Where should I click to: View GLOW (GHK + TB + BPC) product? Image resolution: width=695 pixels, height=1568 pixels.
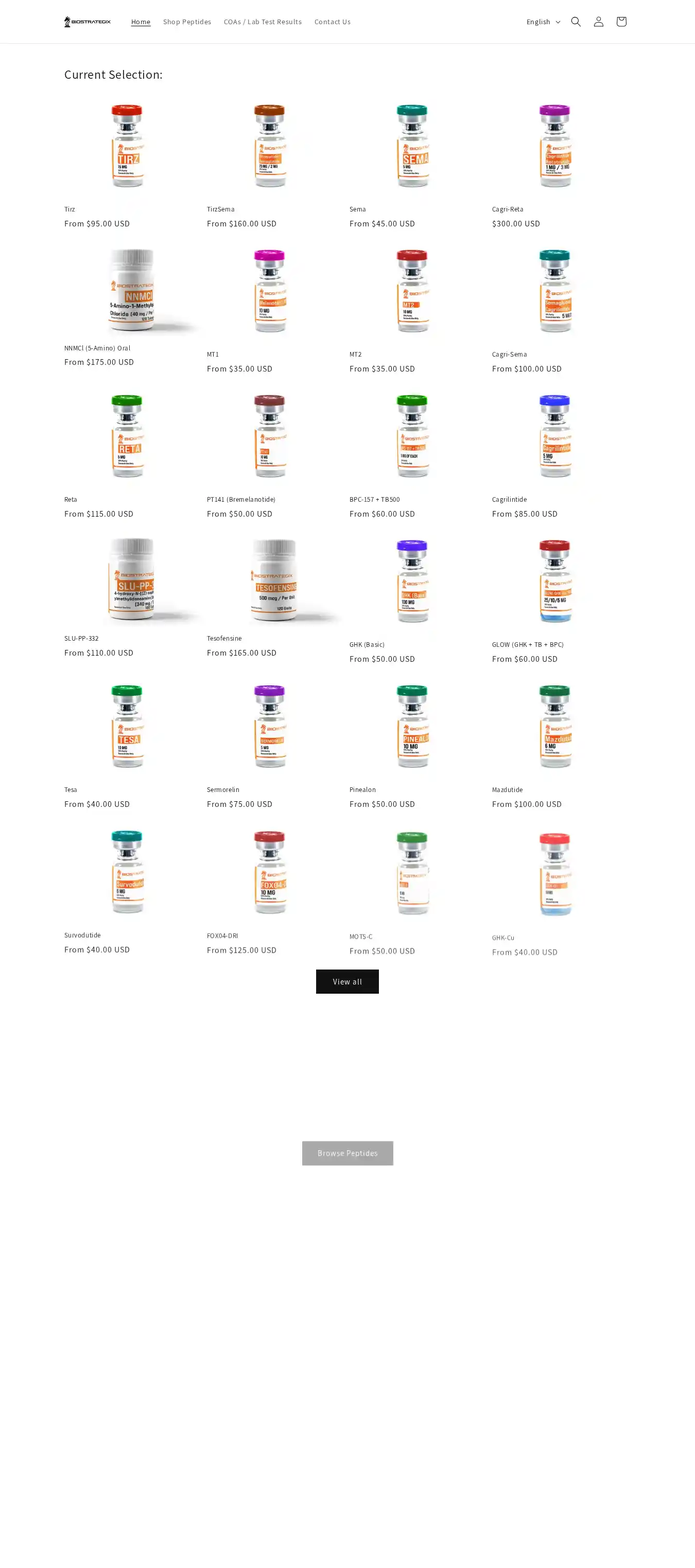point(528,645)
